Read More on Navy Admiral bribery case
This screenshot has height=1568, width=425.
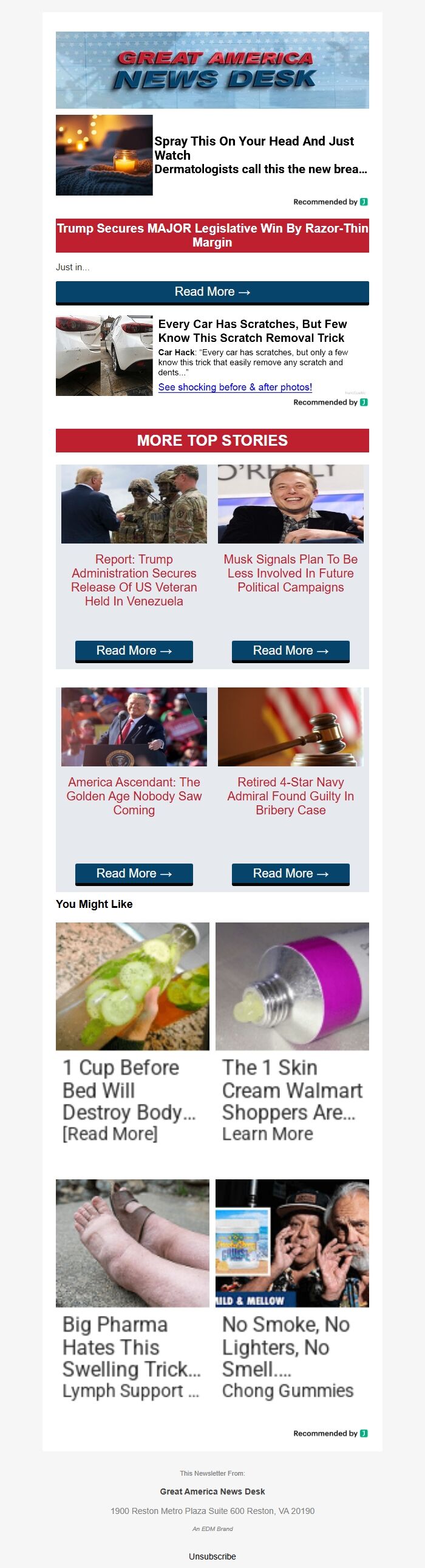(x=290, y=873)
